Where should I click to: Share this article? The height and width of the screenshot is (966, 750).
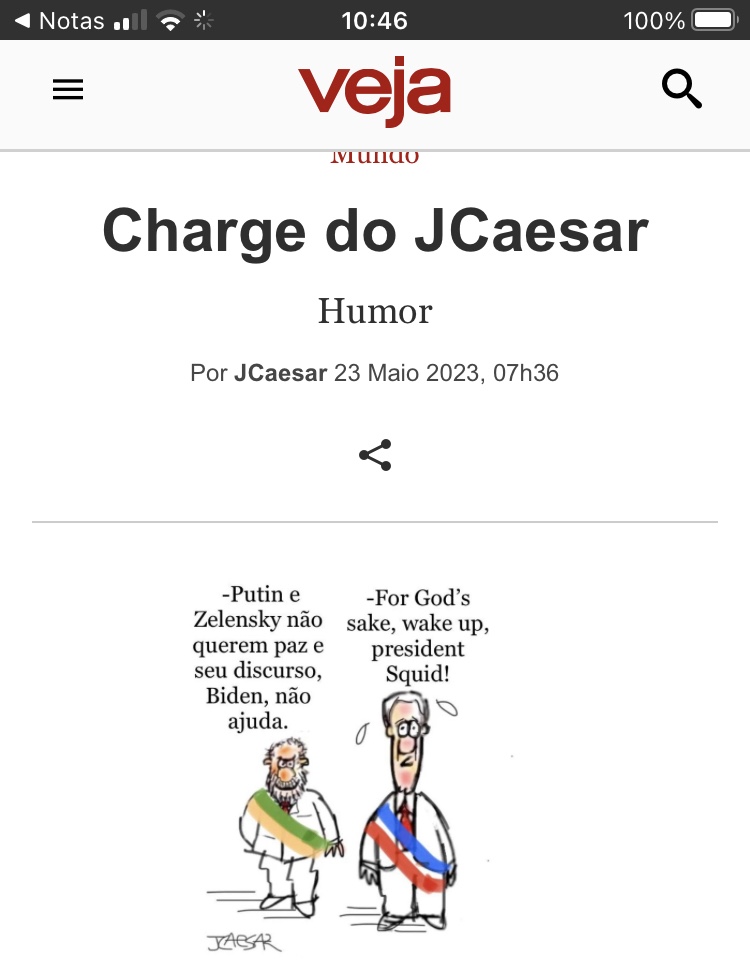click(375, 455)
